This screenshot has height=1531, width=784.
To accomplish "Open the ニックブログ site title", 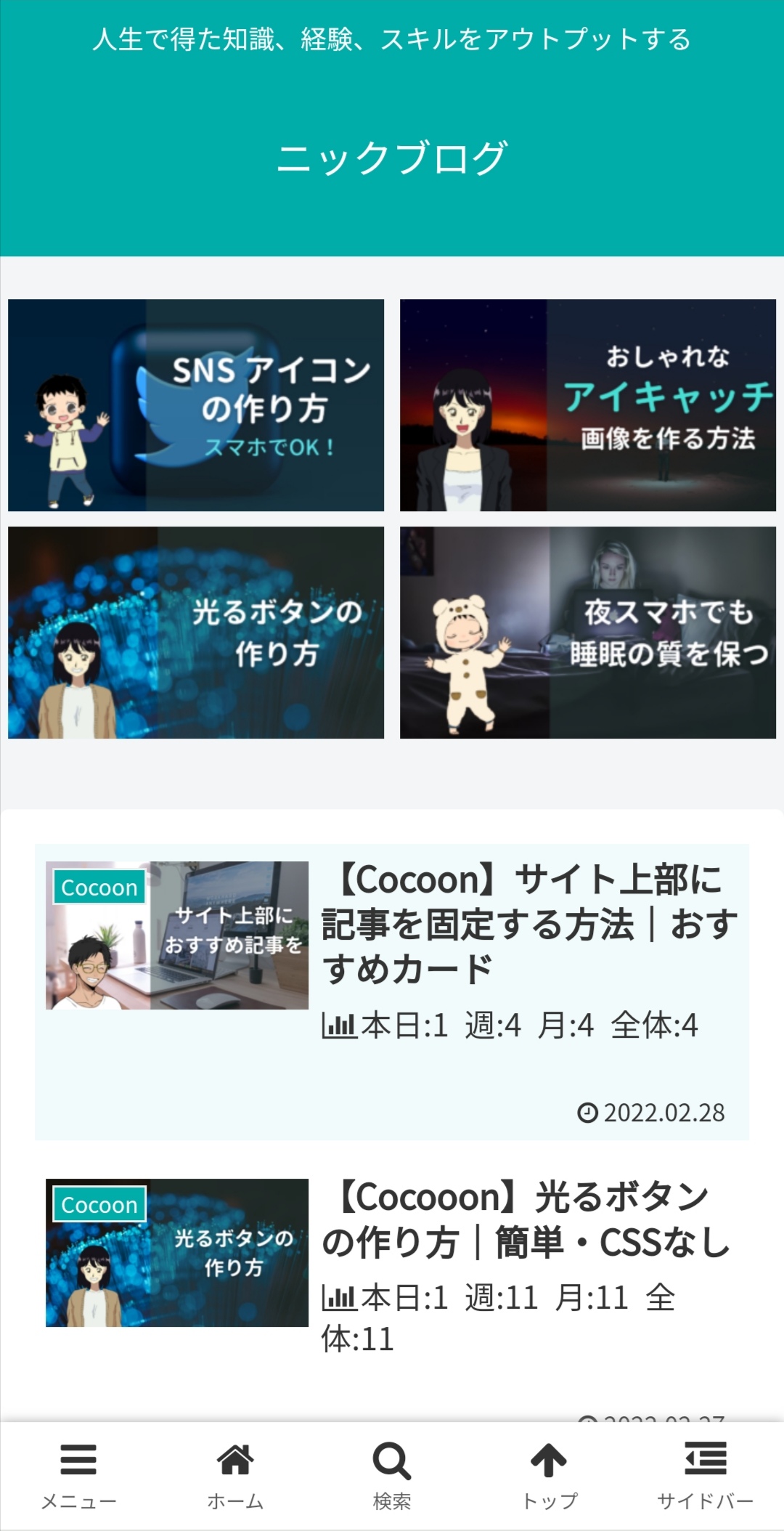I will 392,158.
